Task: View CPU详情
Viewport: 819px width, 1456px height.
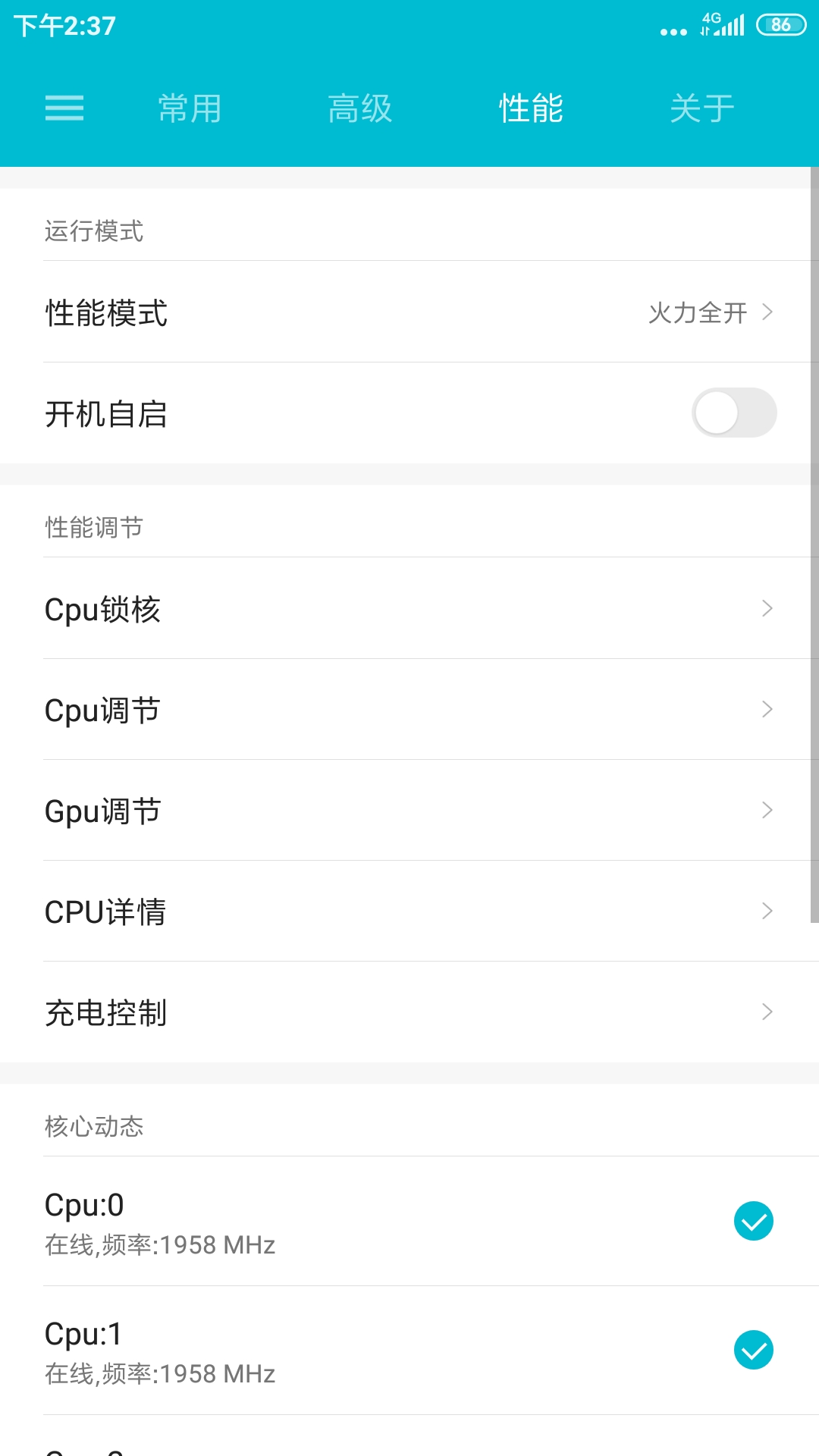Action: point(409,911)
